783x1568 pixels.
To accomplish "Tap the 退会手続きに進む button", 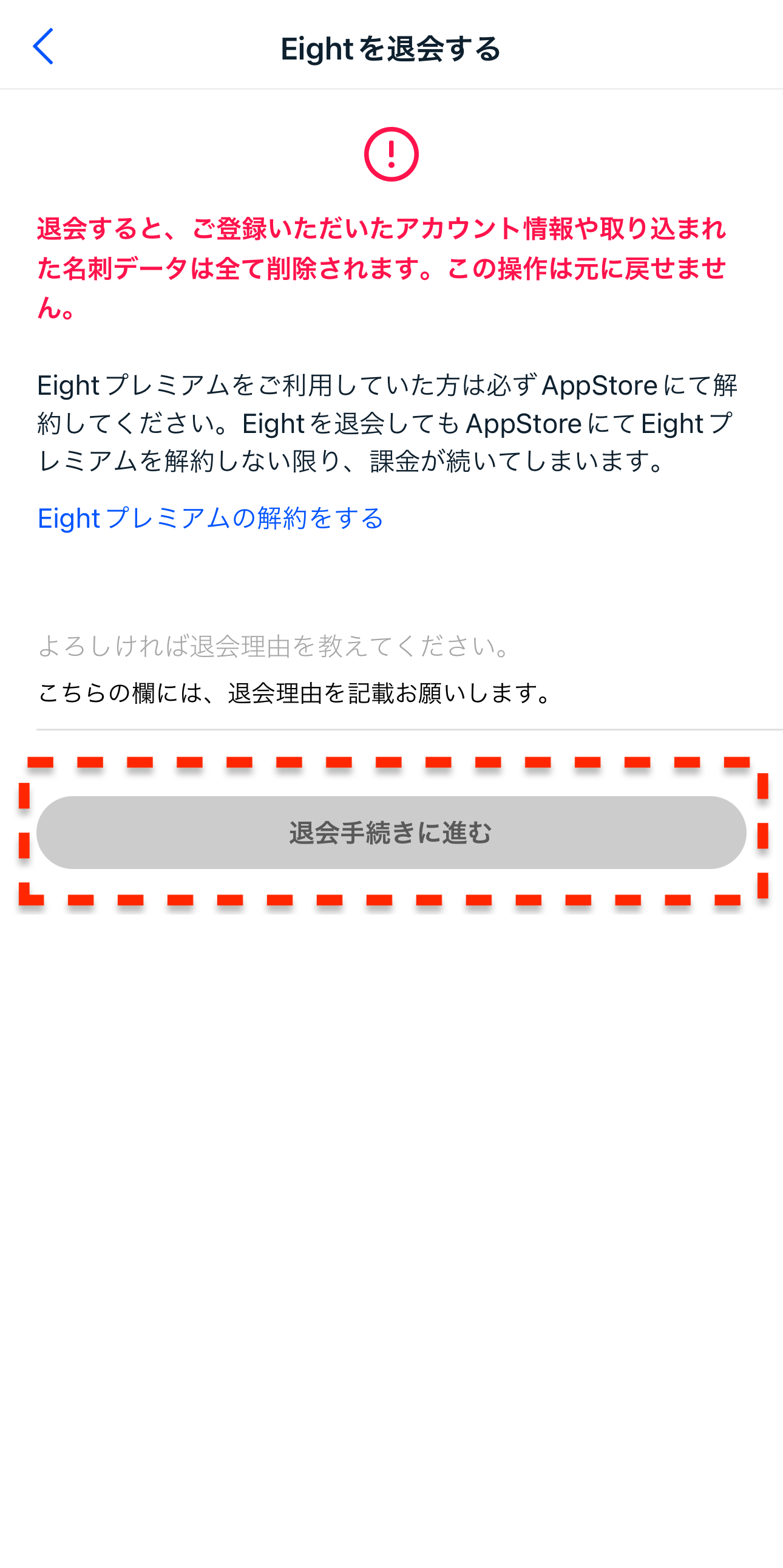I will click(390, 832).
